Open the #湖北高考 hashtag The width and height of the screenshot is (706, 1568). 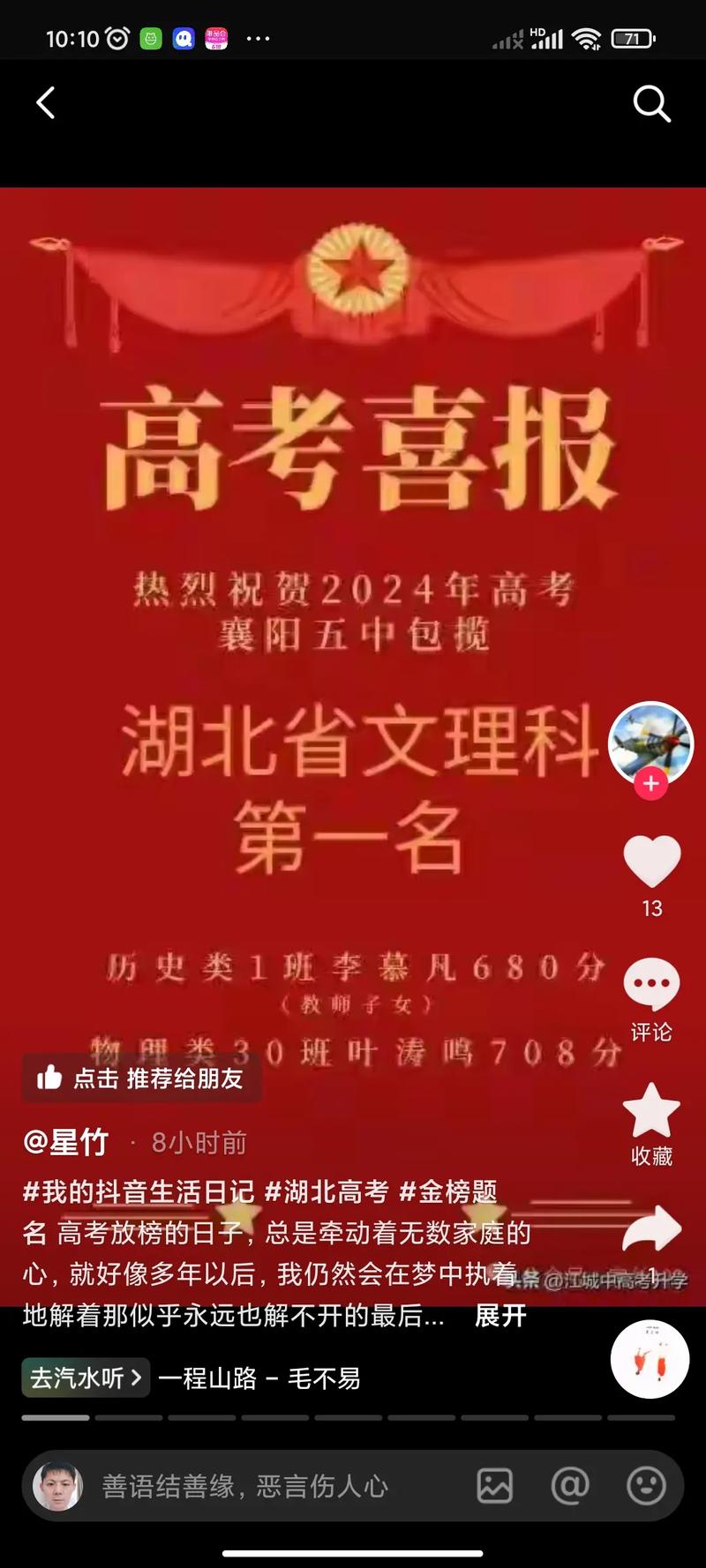point(327,1192)
